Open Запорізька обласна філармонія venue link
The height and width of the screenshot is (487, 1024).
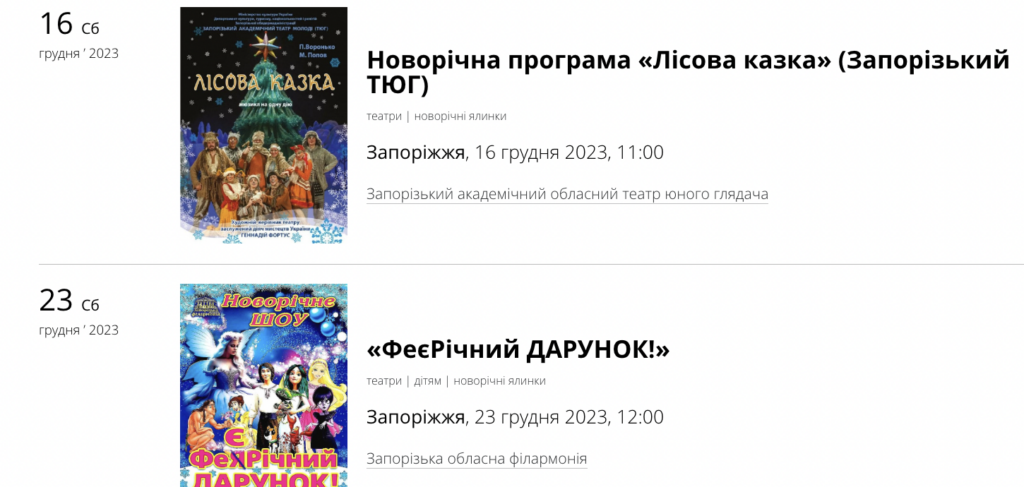tap(476, 459)
